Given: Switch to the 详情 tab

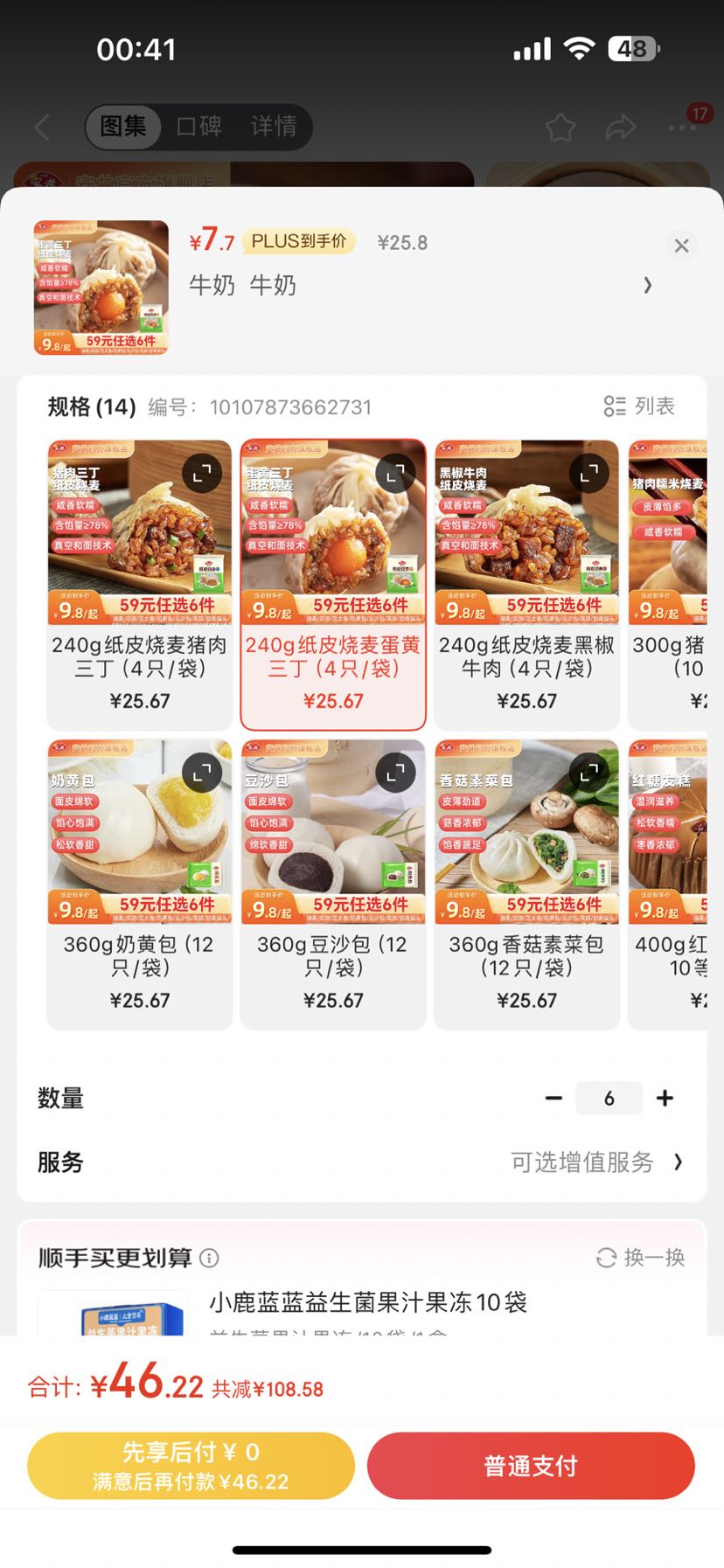Looking at the screenshot, I should (274, 127).
